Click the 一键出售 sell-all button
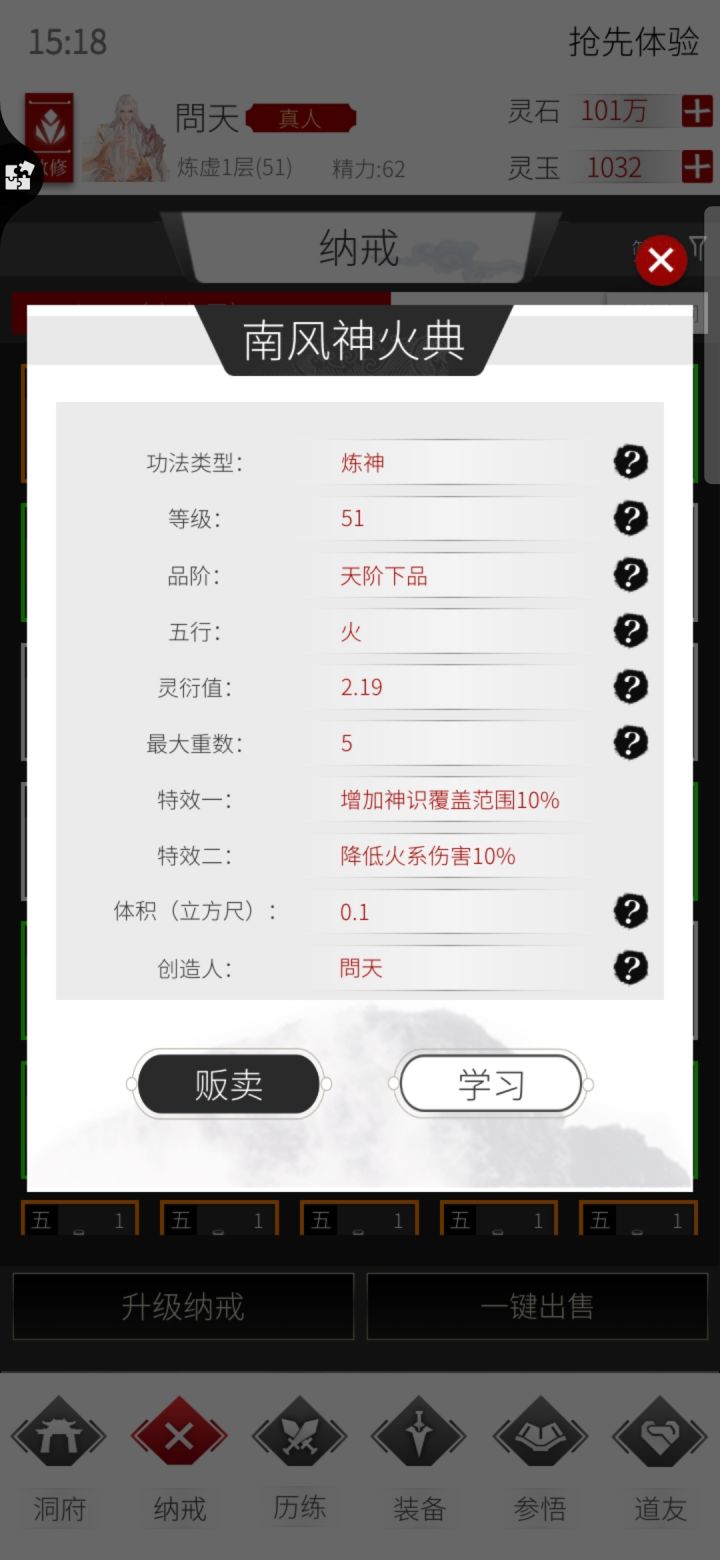Viewport: 720px width, 1560px height. (x=537, y=1306)
